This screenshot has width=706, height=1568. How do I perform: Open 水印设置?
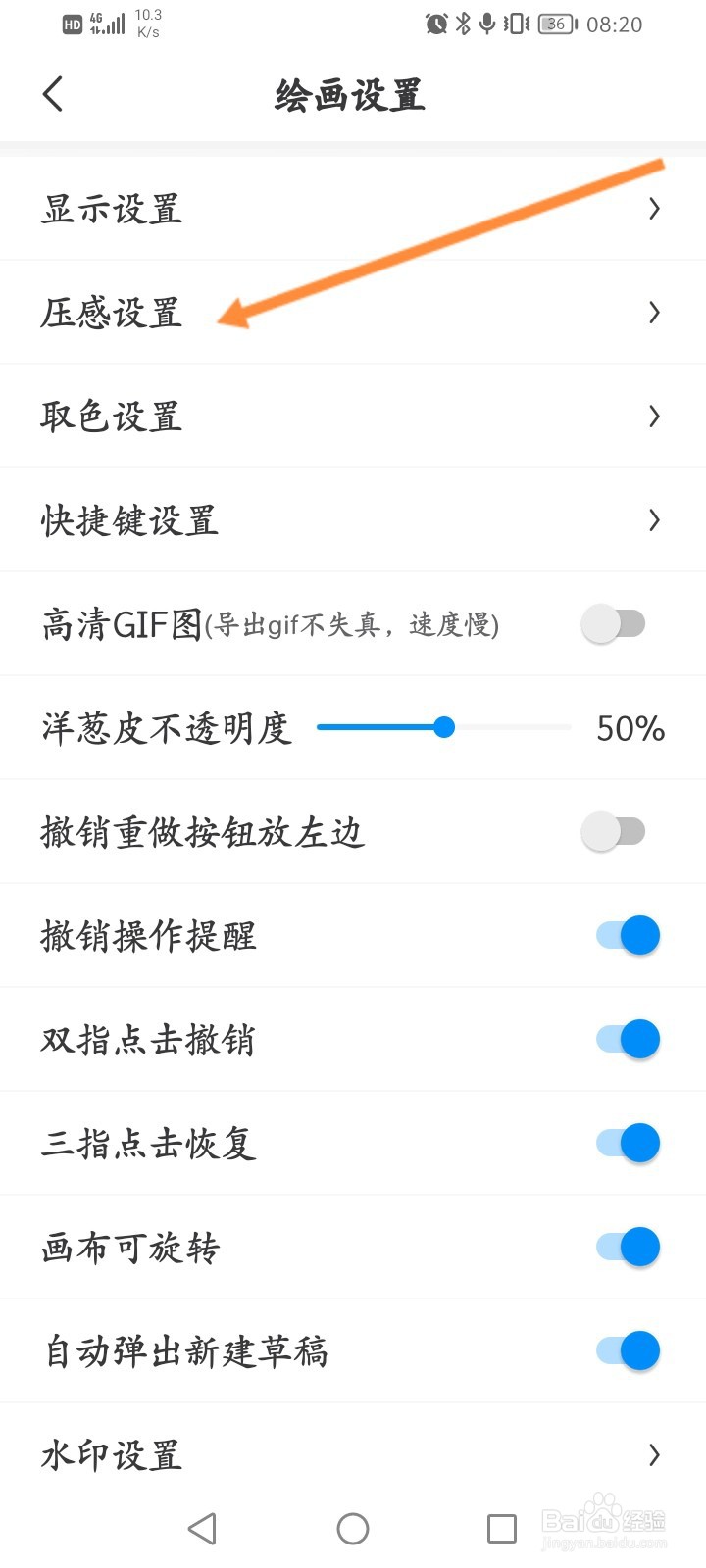click(353, 1454)
